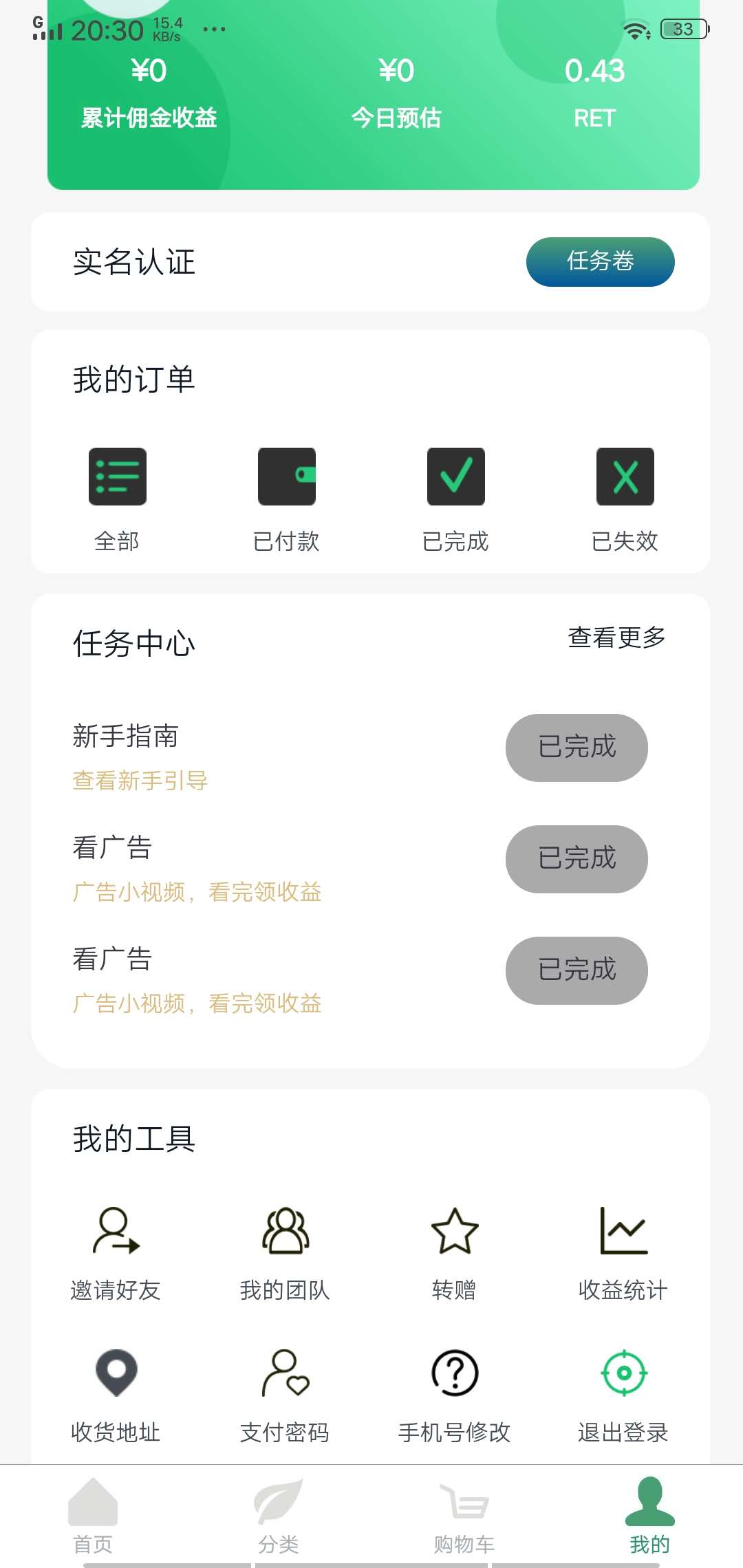Tap 已完成 next to 新手指南
This screenshot has height=1568, width=743.
point(577,748)
